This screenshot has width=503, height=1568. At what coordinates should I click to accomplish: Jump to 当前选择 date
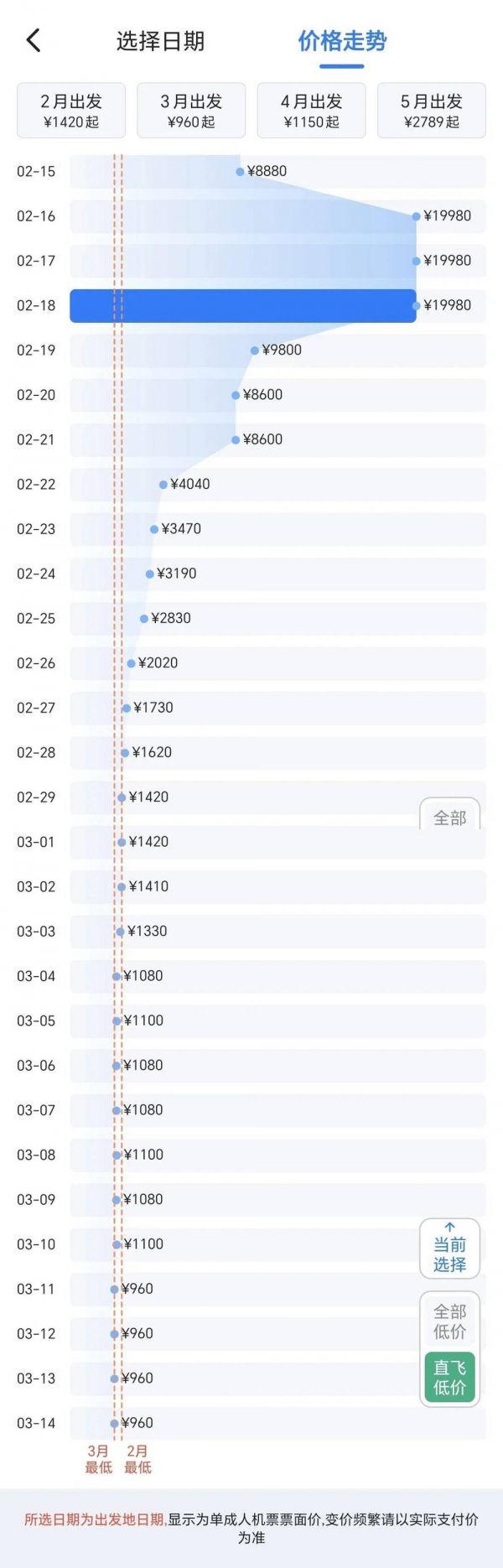point(449,1249)
